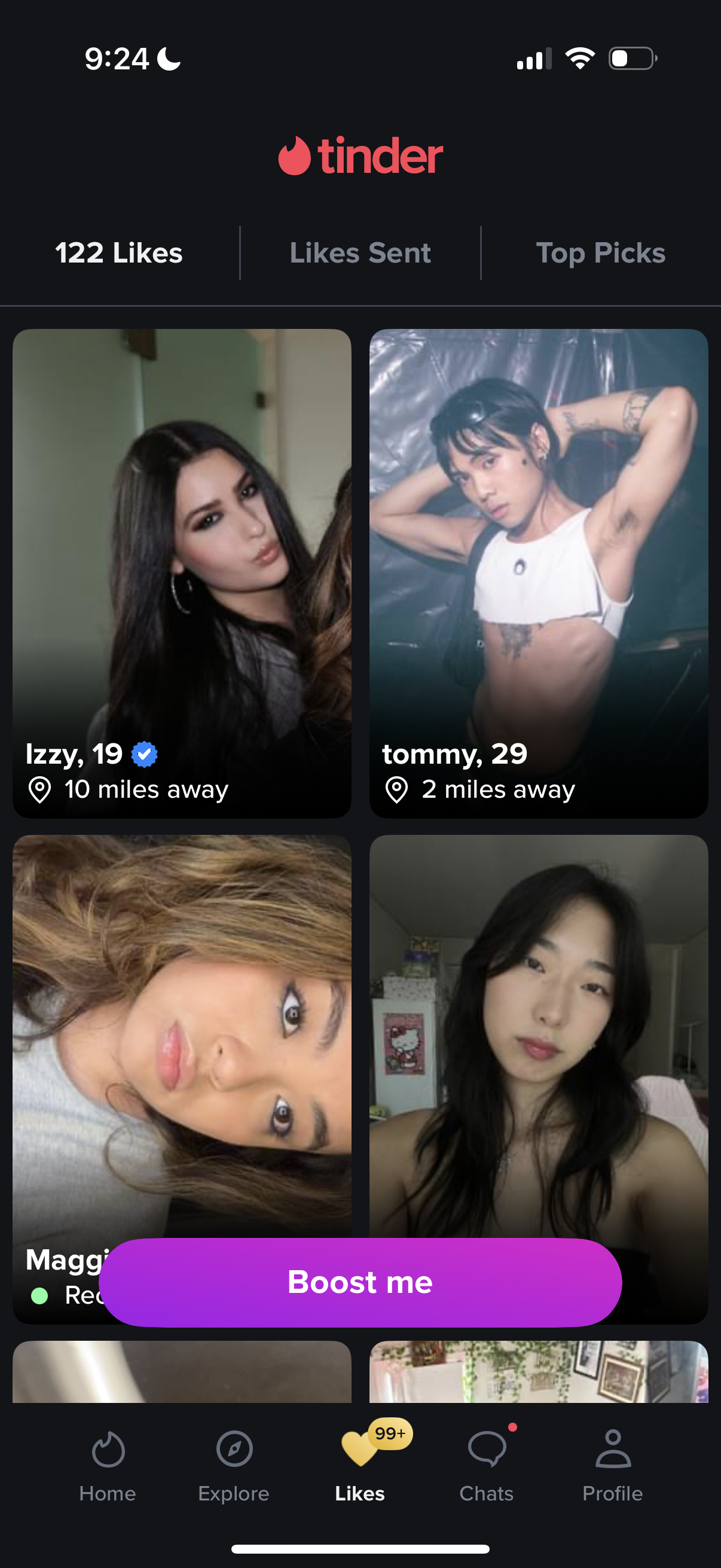Screen dimensions: 721x1568
Task: Open the Hello Kitty room profile card
Action: 539,1035
